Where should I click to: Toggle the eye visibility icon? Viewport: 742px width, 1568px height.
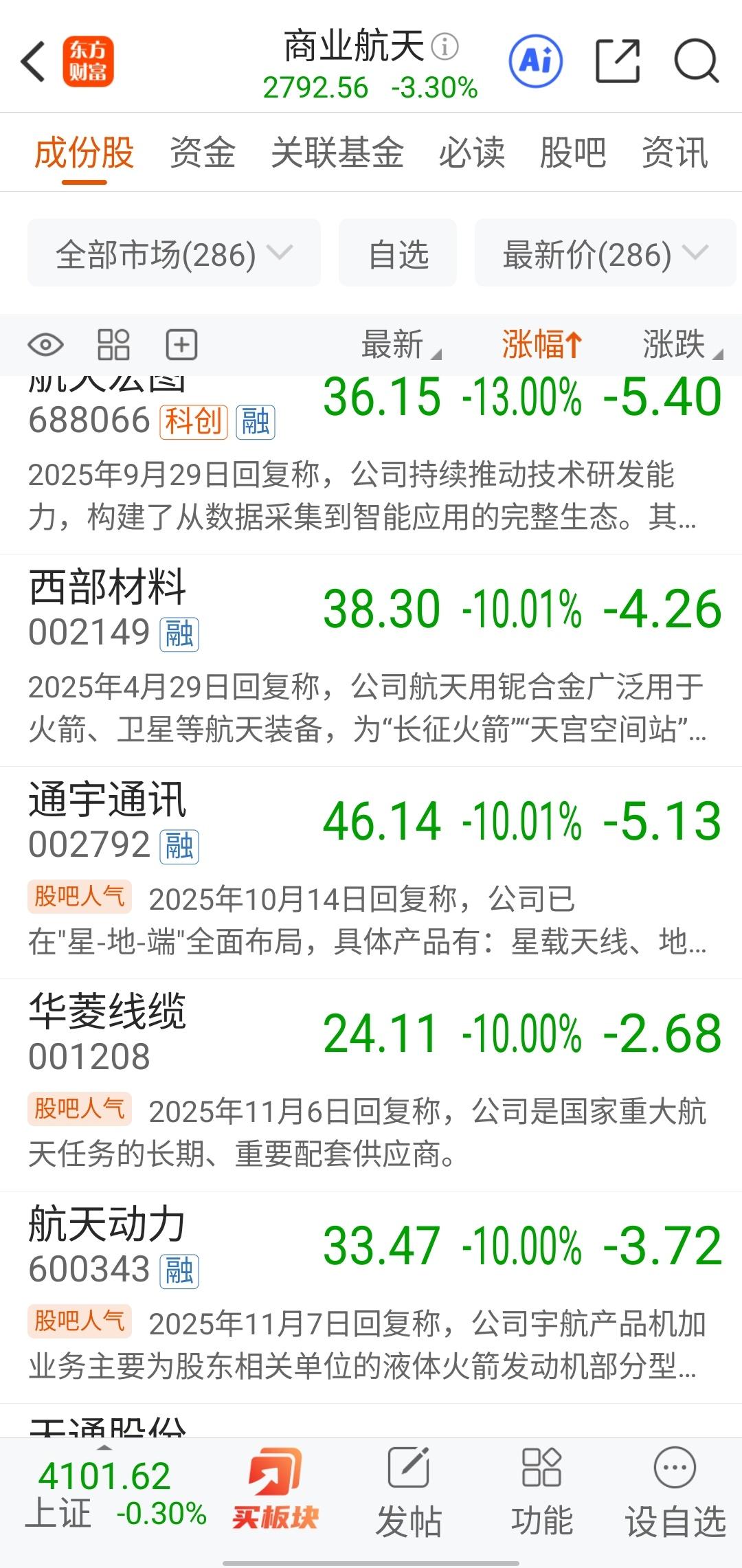(45, 344)
